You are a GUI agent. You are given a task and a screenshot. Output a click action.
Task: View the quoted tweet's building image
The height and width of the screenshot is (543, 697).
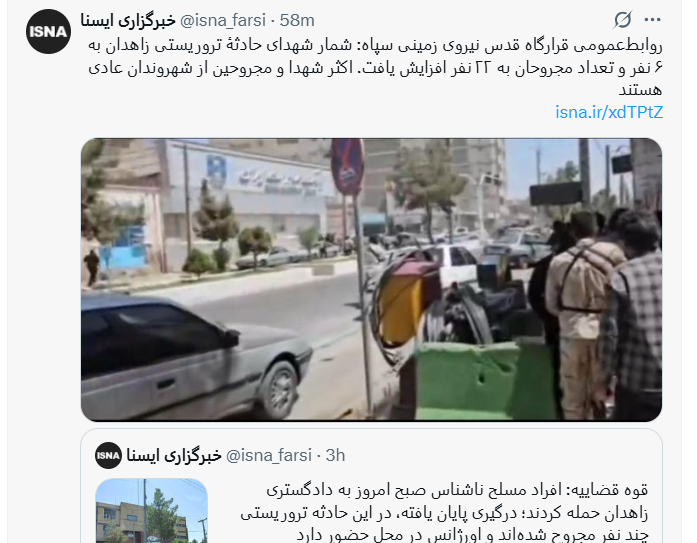[x=151, y=510]
